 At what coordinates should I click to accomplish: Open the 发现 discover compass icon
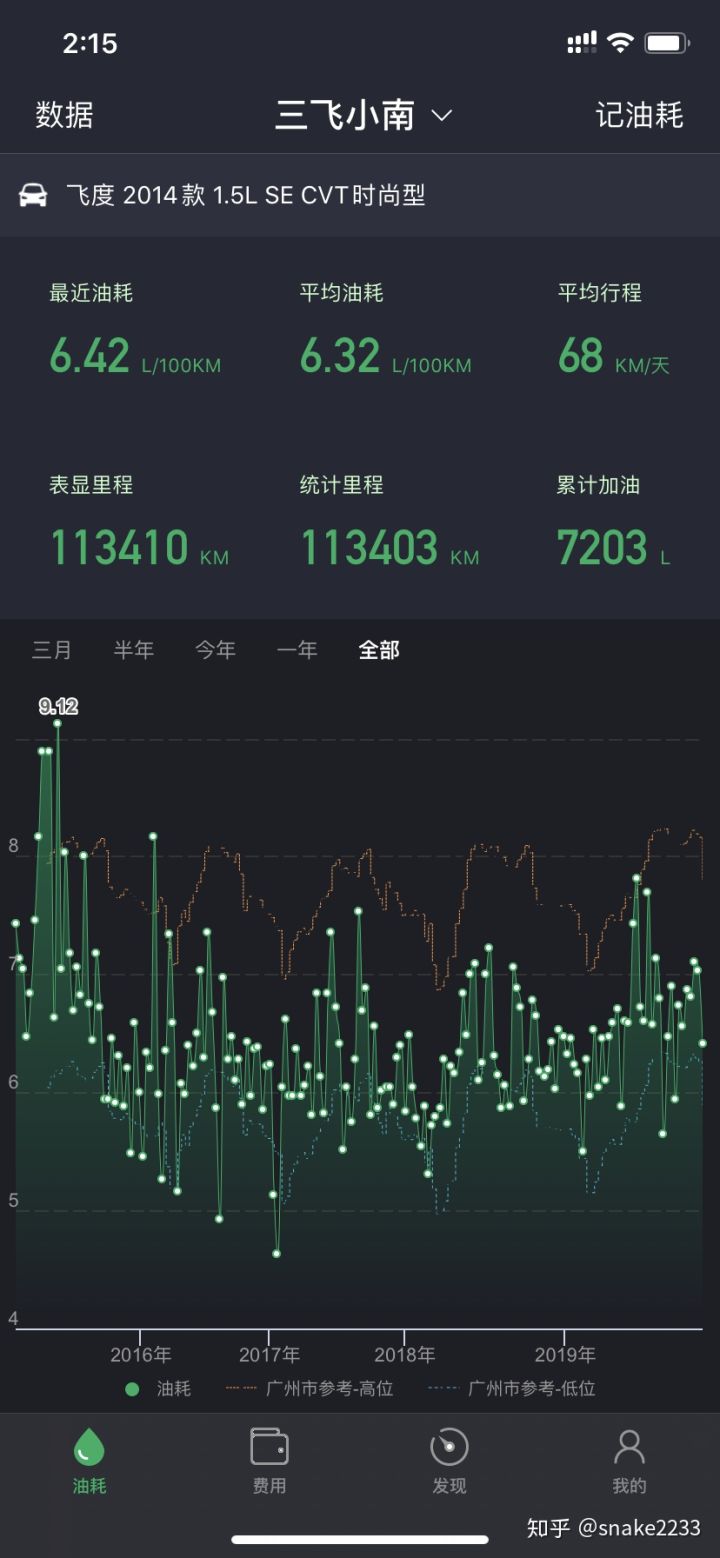[448, 1445]
